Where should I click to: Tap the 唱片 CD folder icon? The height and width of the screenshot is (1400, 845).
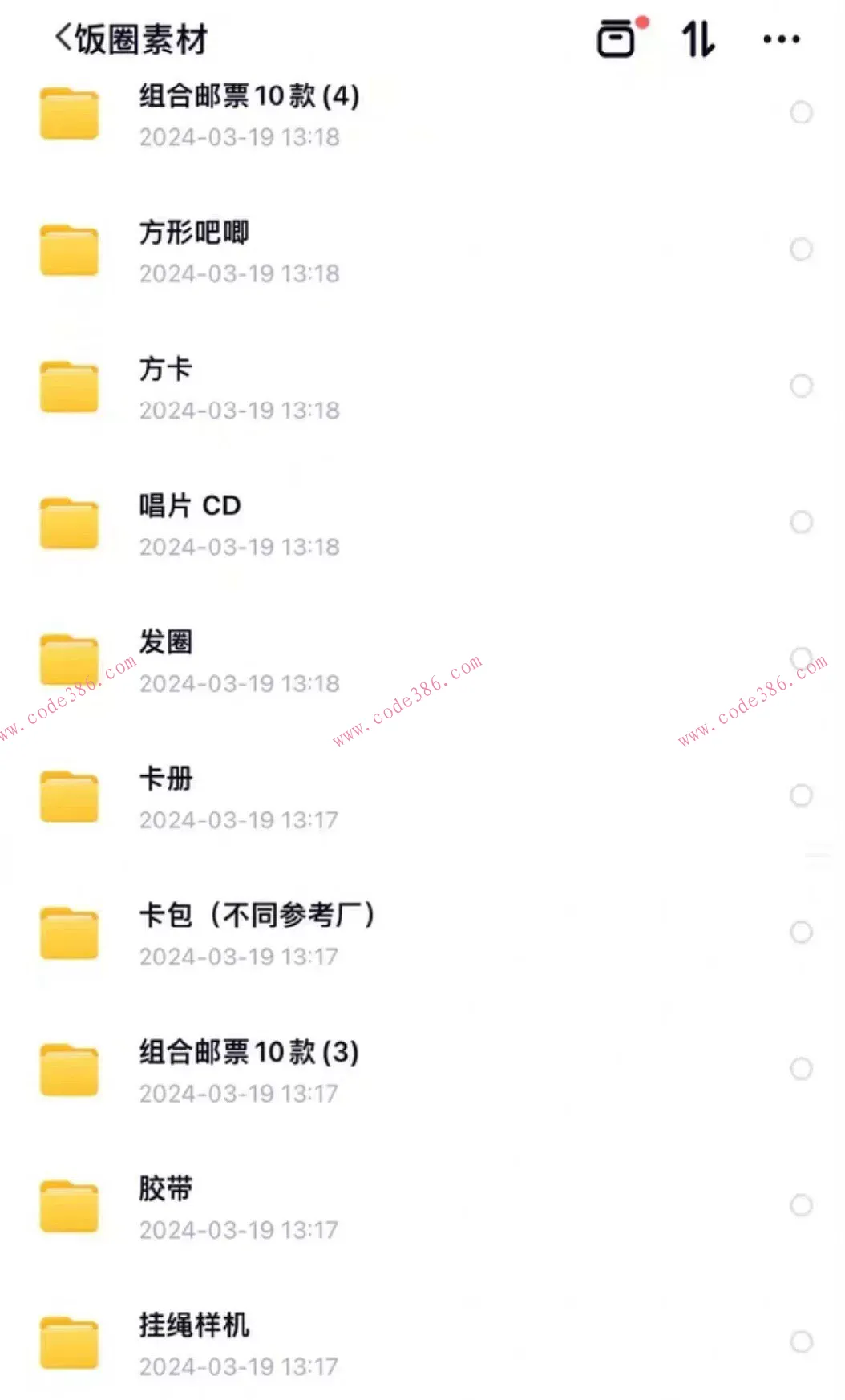[68, 522]
